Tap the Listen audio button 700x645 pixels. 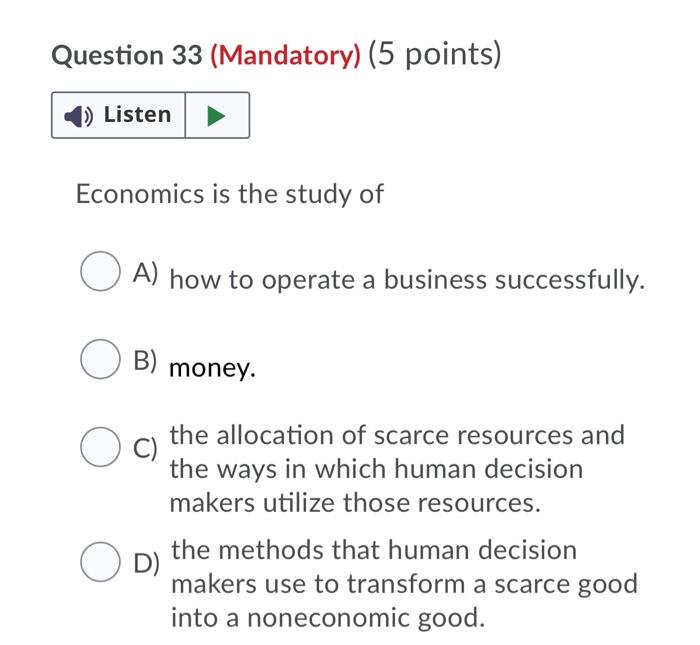point(118,115)
